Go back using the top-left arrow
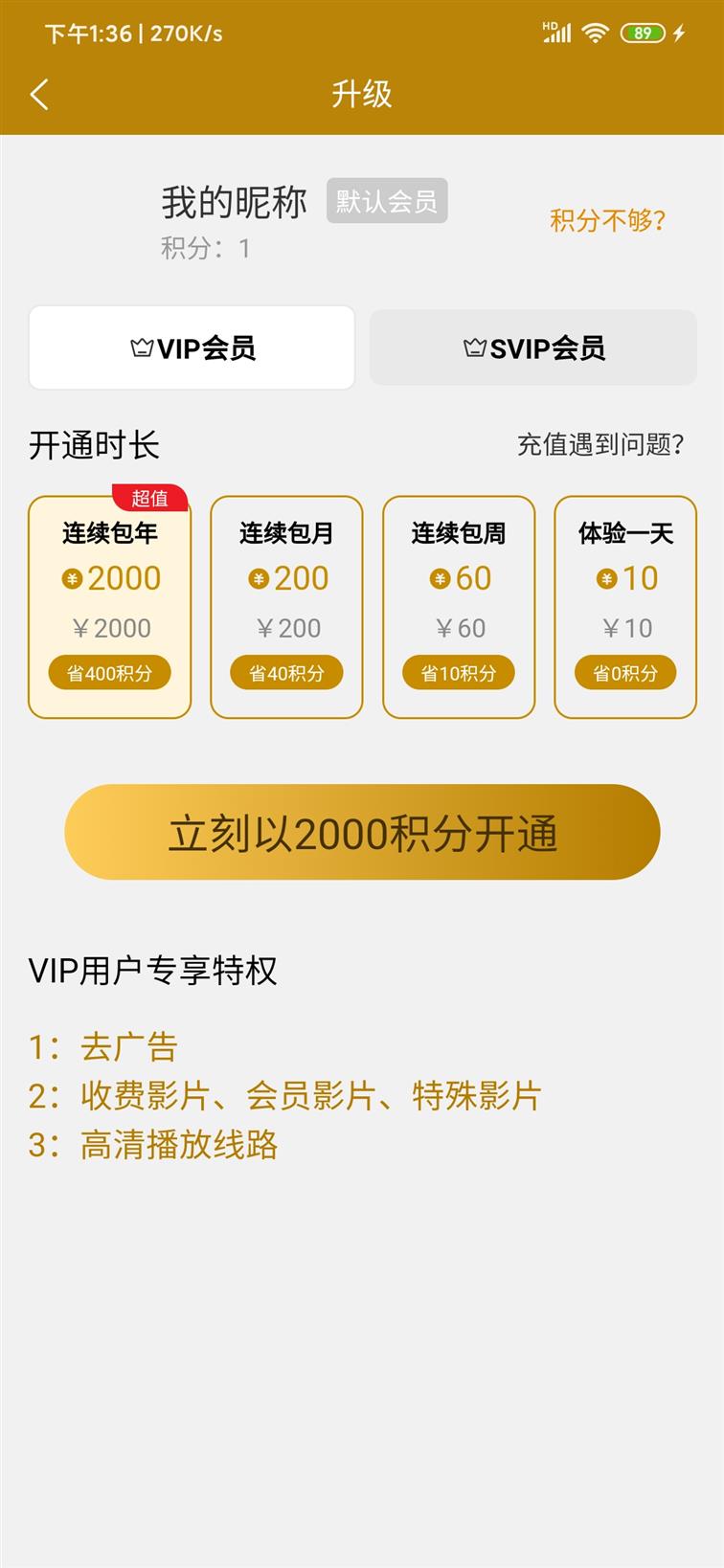This screenshot has height=1568, width=724. pyautogui.click(x=39, y=94)
